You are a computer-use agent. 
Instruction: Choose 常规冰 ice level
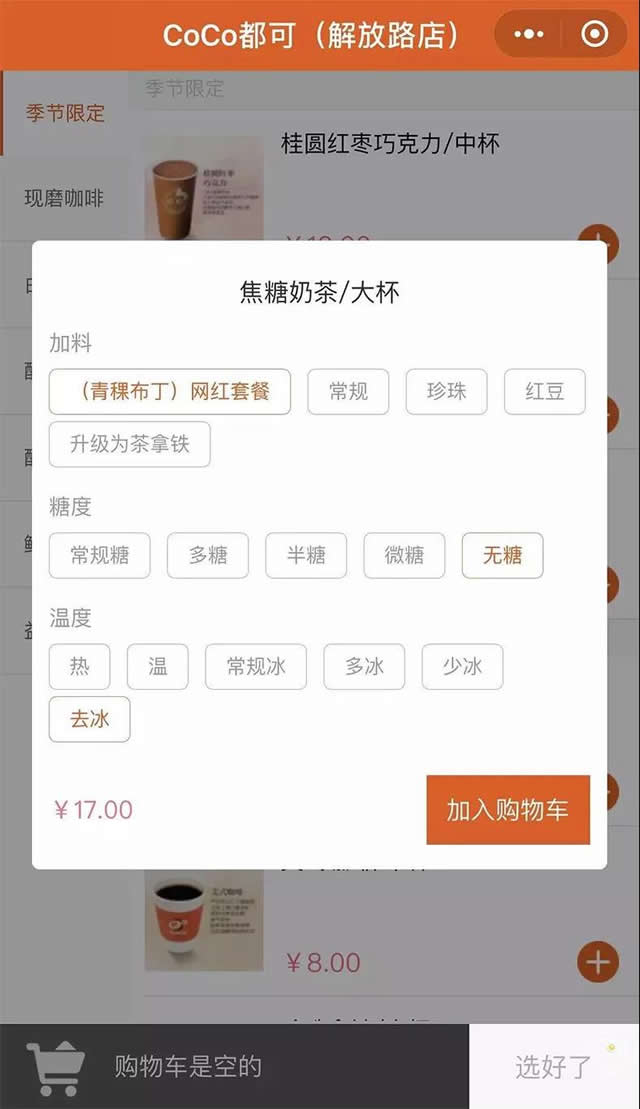coord(255,667)
